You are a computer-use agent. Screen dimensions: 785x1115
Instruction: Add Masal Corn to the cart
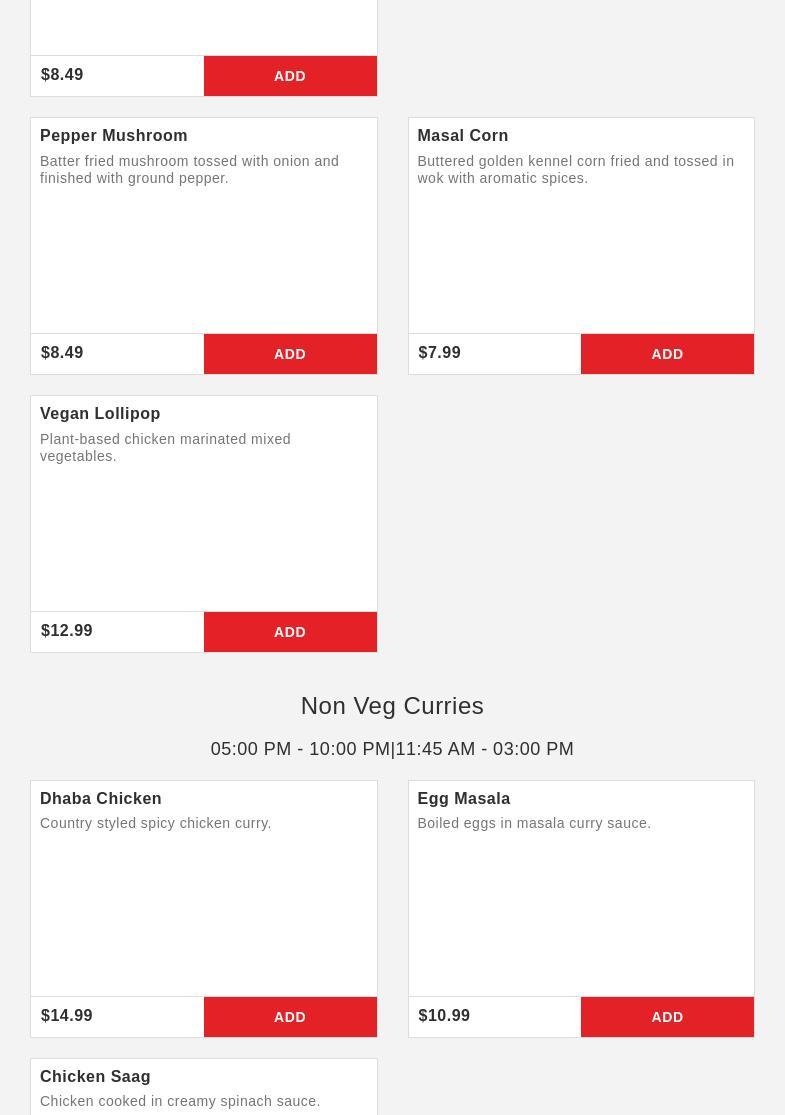(667, 354)
